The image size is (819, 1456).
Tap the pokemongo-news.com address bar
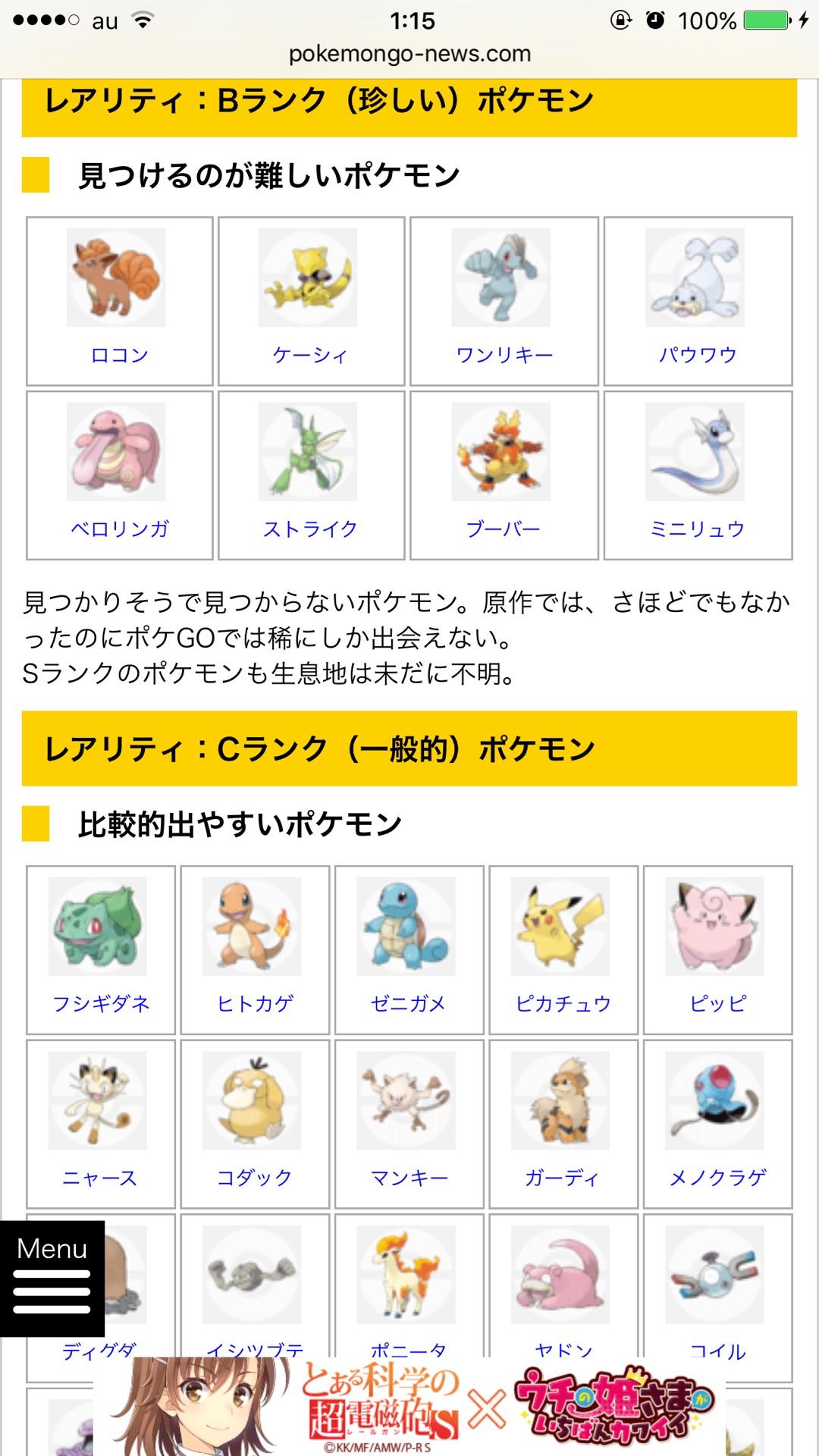tap(409, 54)
